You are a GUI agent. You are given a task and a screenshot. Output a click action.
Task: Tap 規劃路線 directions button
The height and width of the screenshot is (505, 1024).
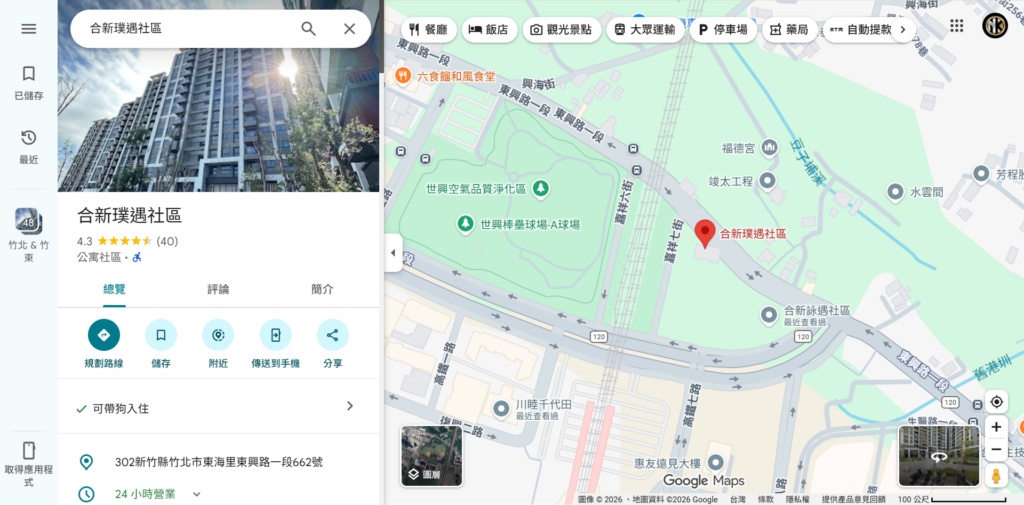[104, 344]
